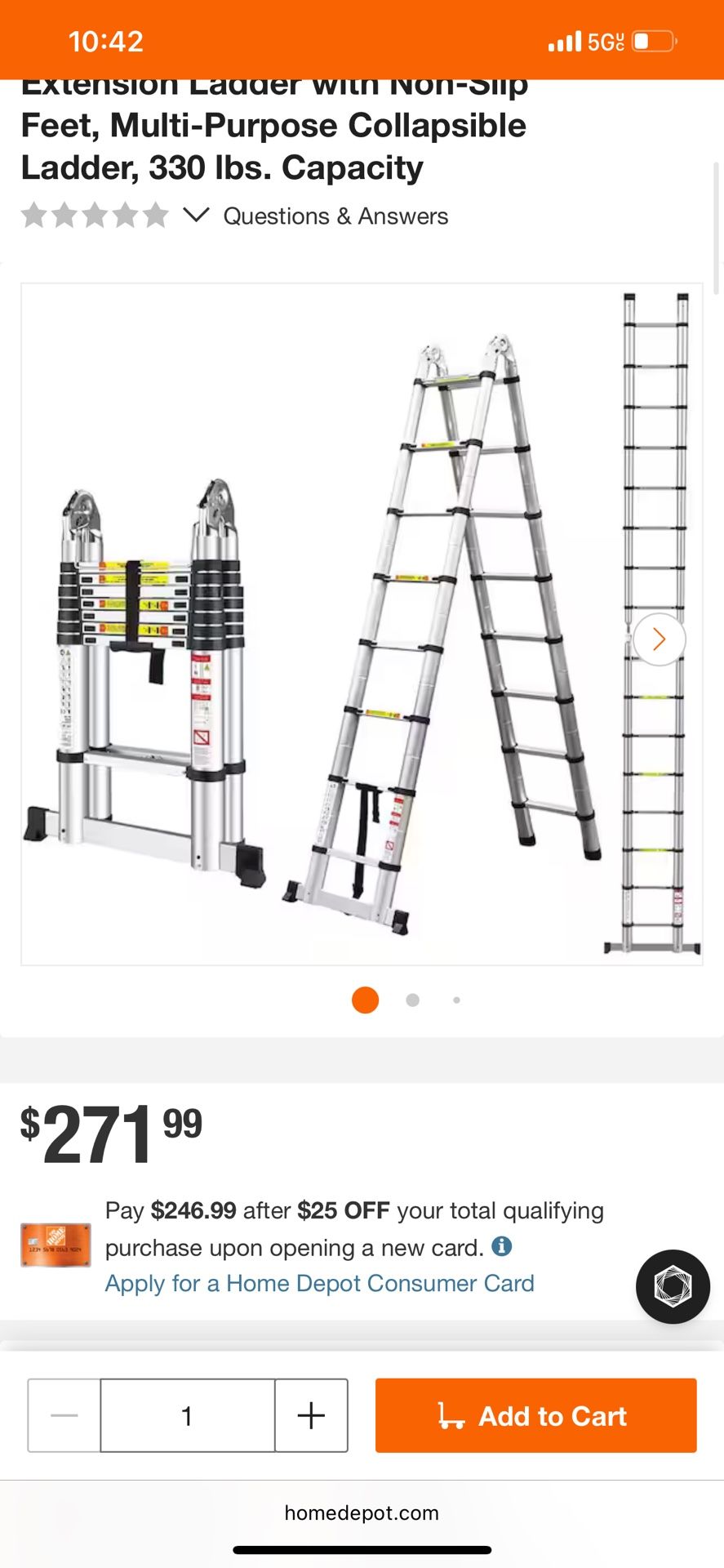Select the second carousel pagination dot
Viewport: 724px width, 1568px height.
(413, 999)
